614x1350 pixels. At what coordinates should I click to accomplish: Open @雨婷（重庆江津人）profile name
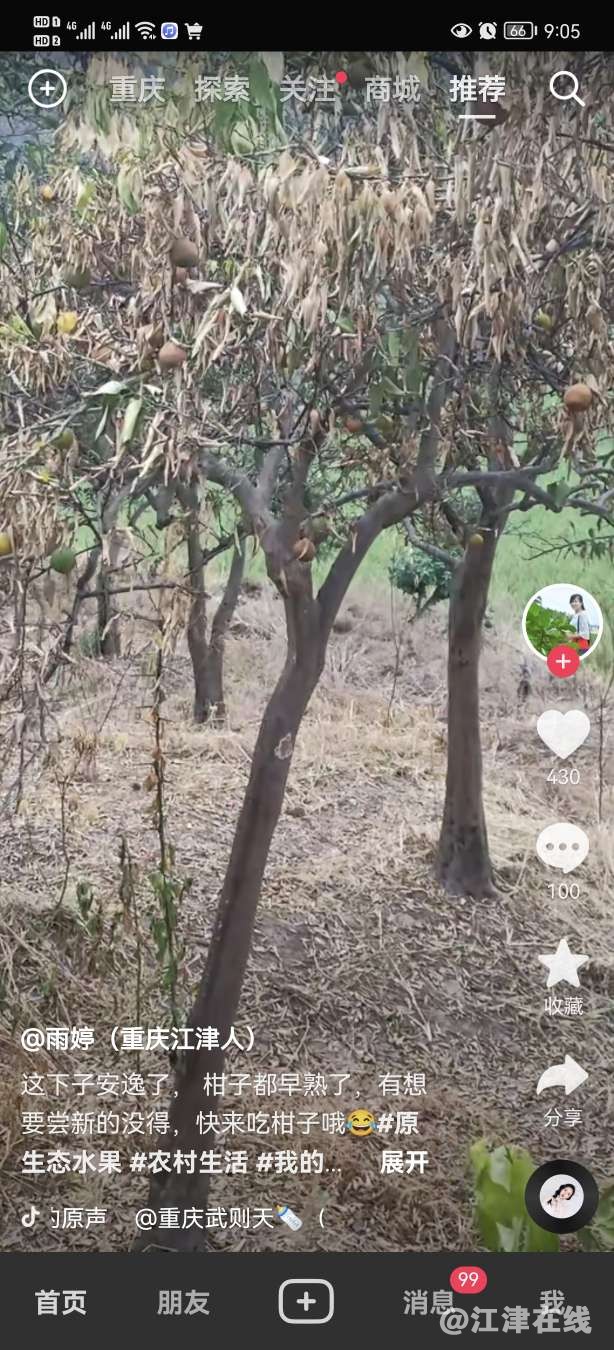coord(138,1039)
